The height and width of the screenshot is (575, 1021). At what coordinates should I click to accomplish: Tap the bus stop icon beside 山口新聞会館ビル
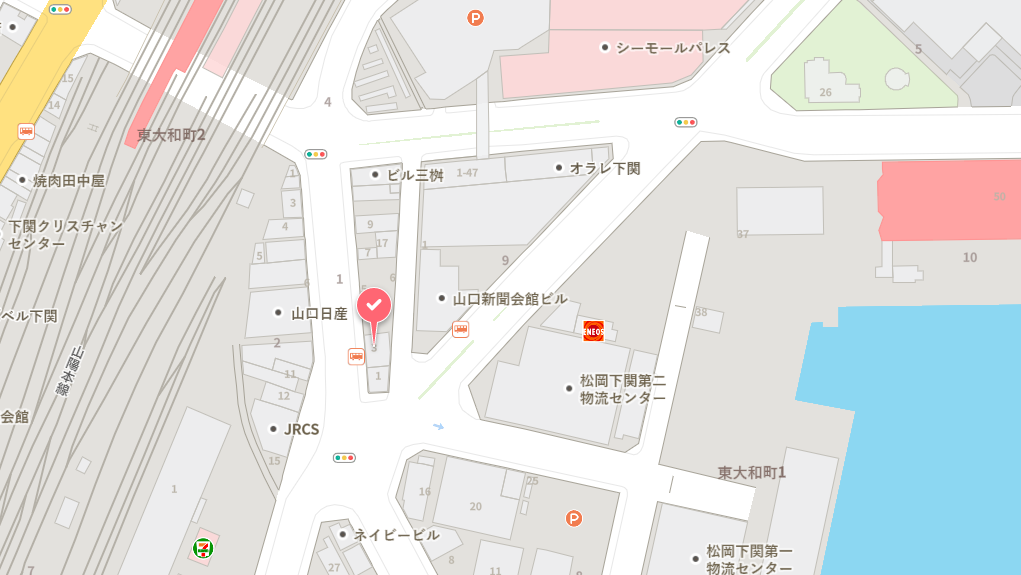[x=461, y=329]
